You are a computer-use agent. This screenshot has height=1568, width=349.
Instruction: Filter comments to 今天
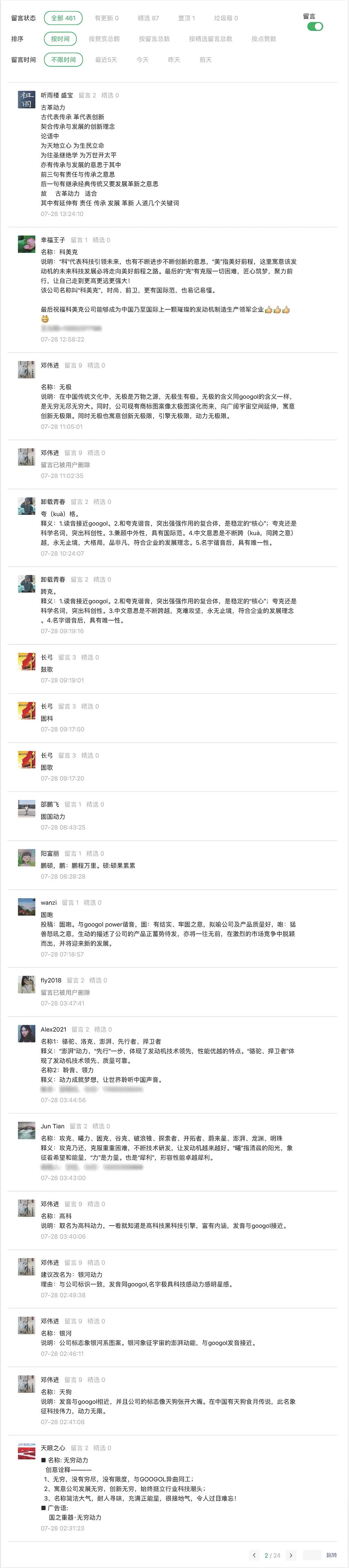pyautogui.click(x=143, y=60)
